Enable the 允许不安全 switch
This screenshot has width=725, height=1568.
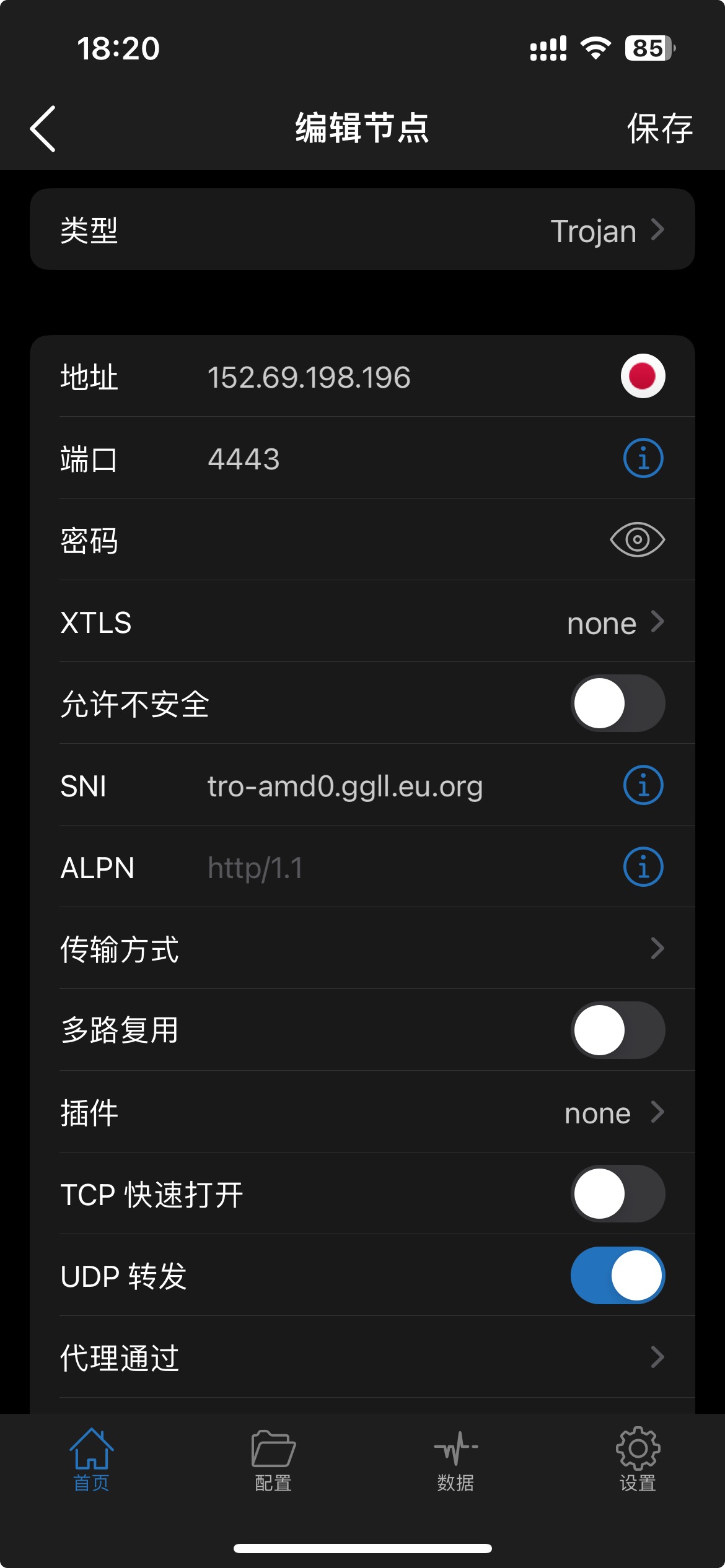point(618,703)
